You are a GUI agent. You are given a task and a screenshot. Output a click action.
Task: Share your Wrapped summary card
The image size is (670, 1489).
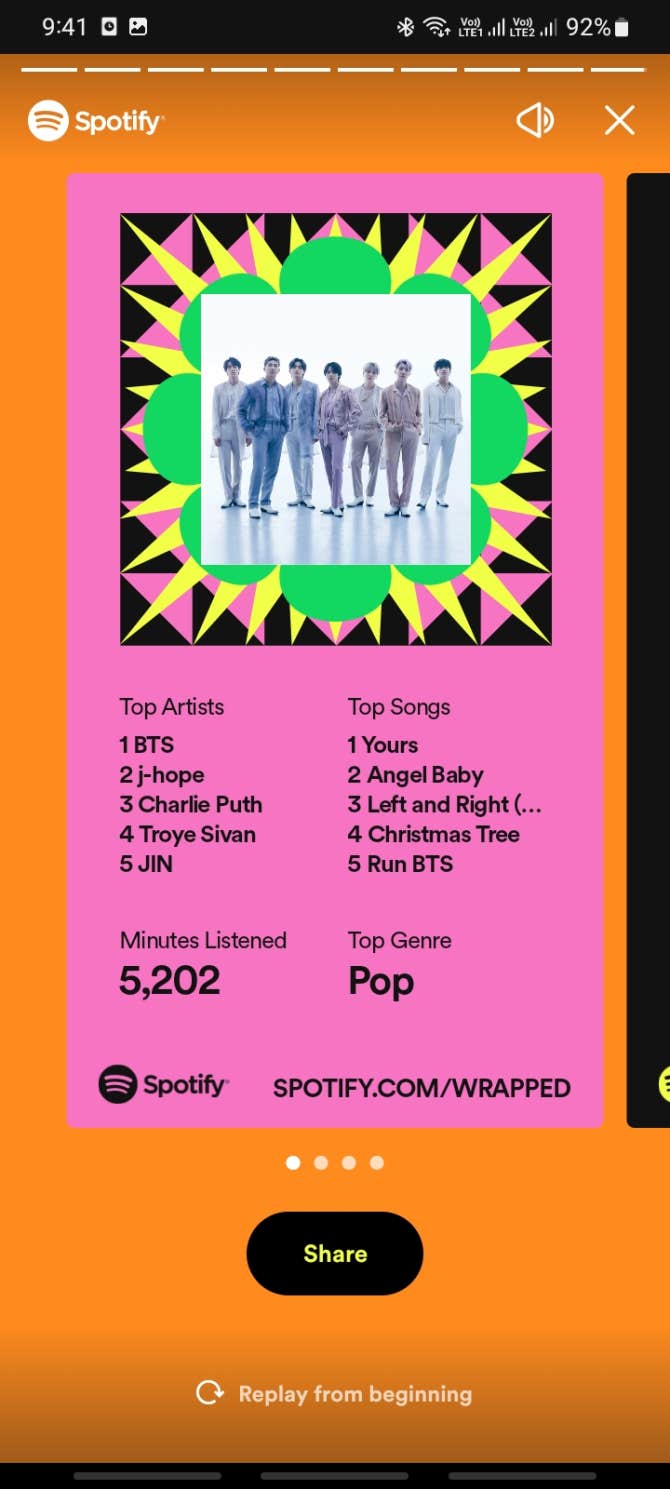click(335, 1254)
